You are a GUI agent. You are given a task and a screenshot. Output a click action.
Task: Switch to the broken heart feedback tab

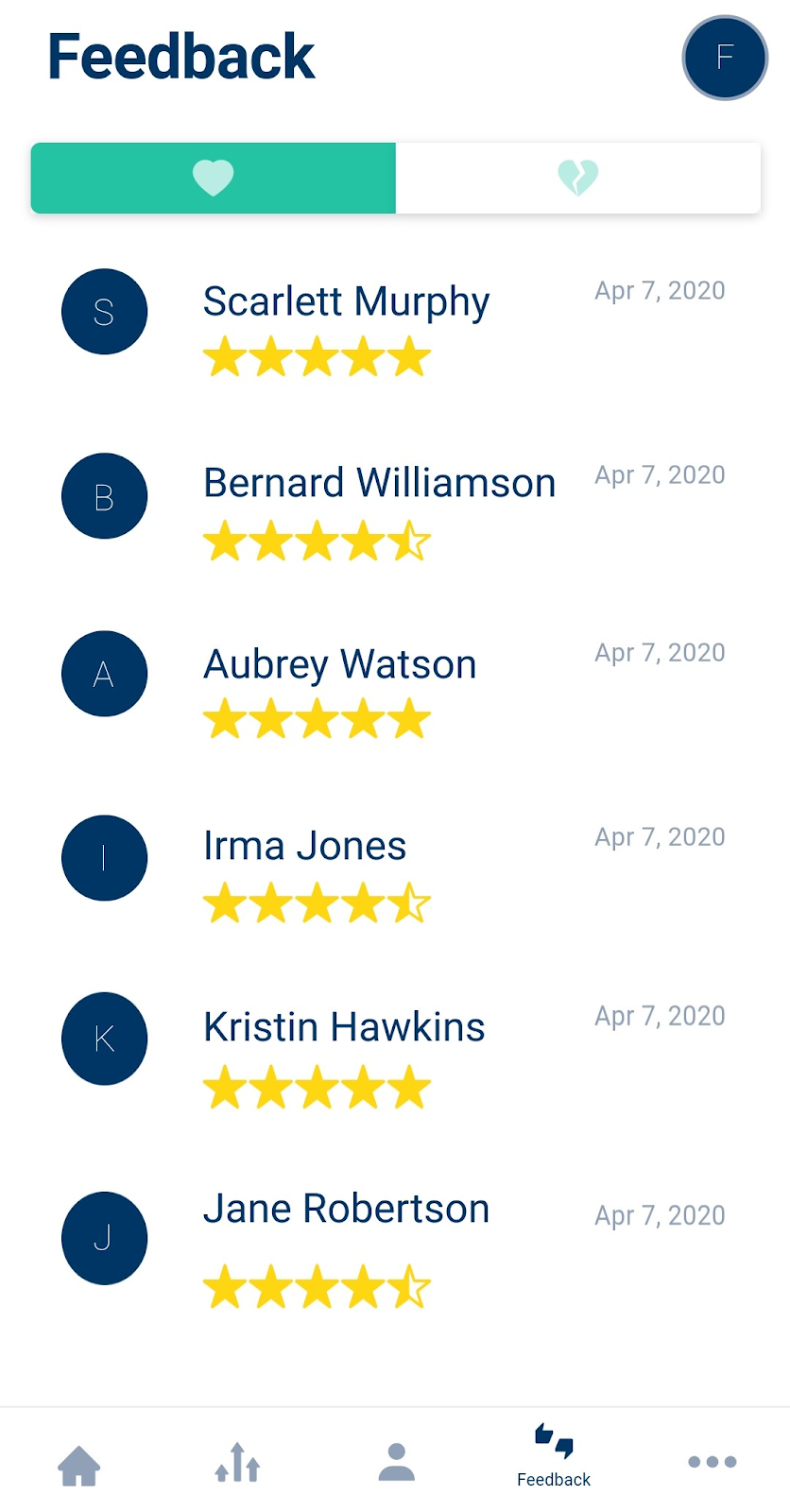pyautogui.click(x=577, y=178)
